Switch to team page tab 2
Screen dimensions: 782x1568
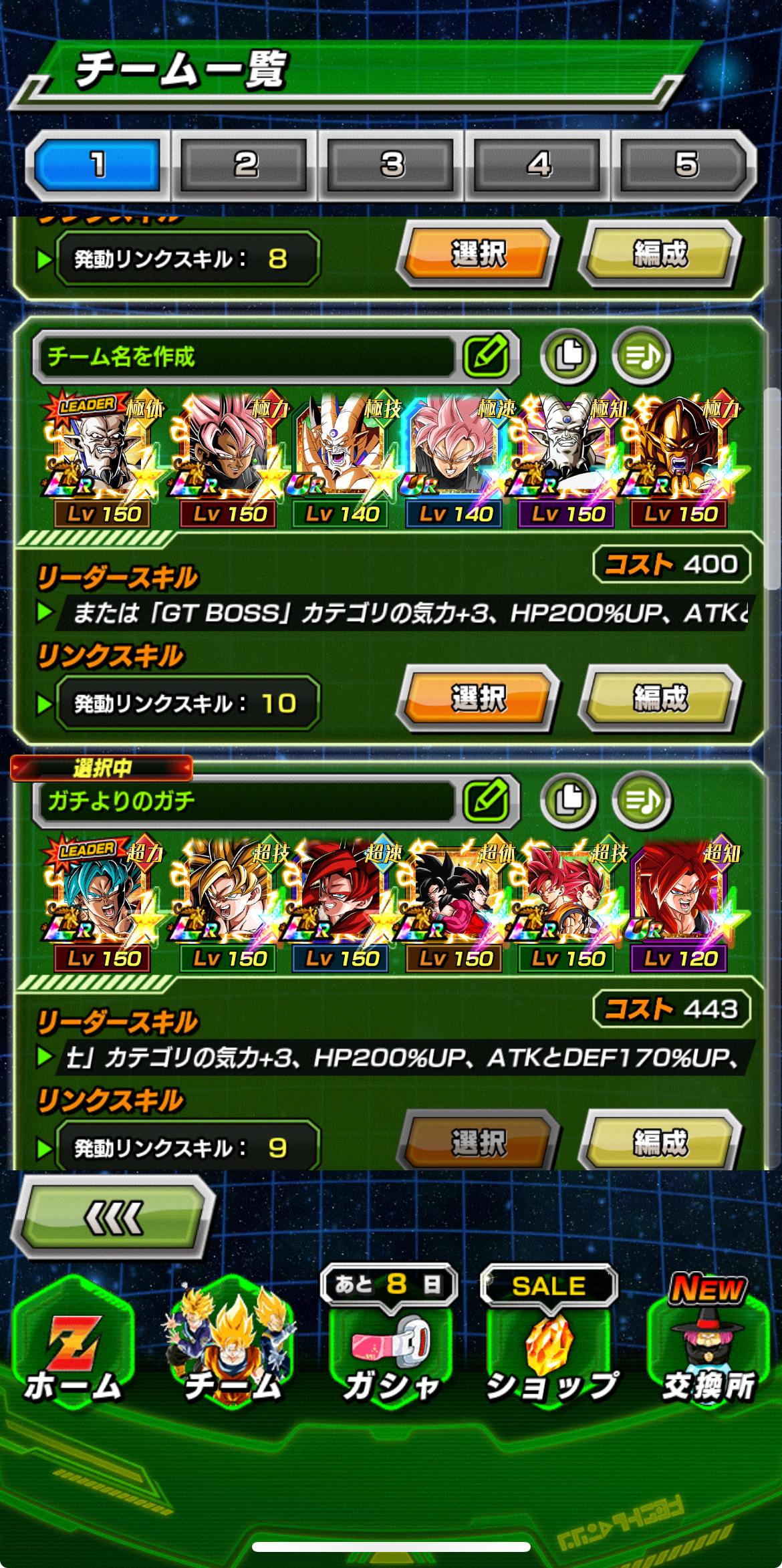pyautogui.click(x=245, y=165)
